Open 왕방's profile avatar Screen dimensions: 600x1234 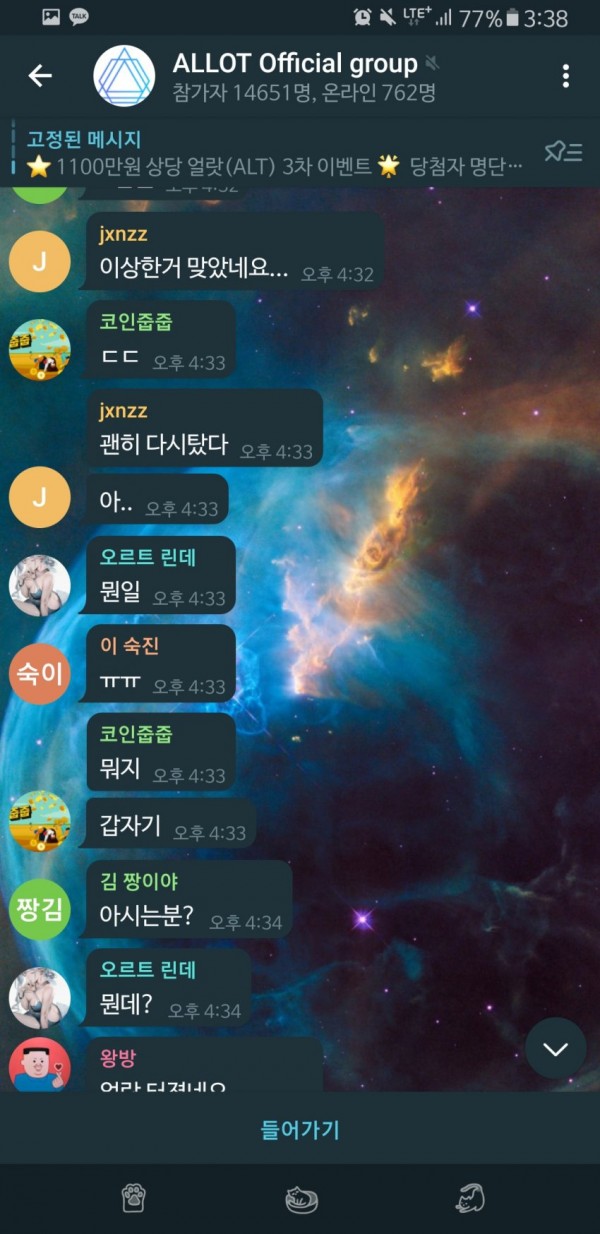pyautogui.click(x=40, y=1066)
